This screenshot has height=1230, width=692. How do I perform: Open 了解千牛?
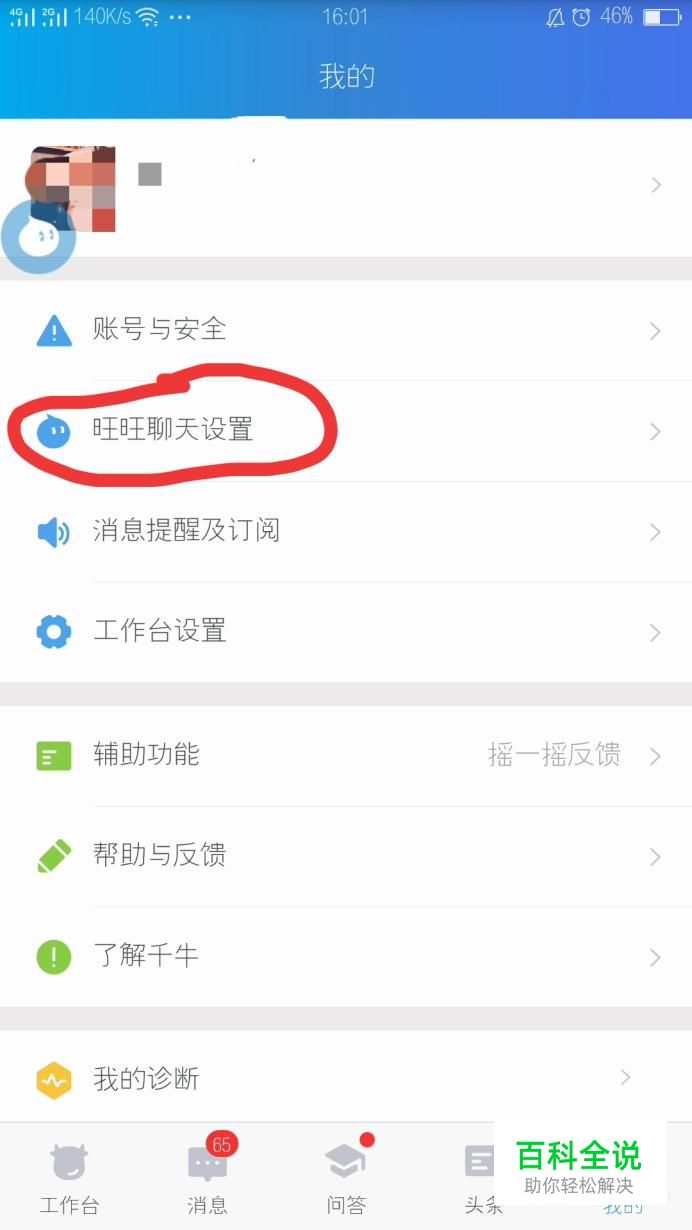pos(346,957)
